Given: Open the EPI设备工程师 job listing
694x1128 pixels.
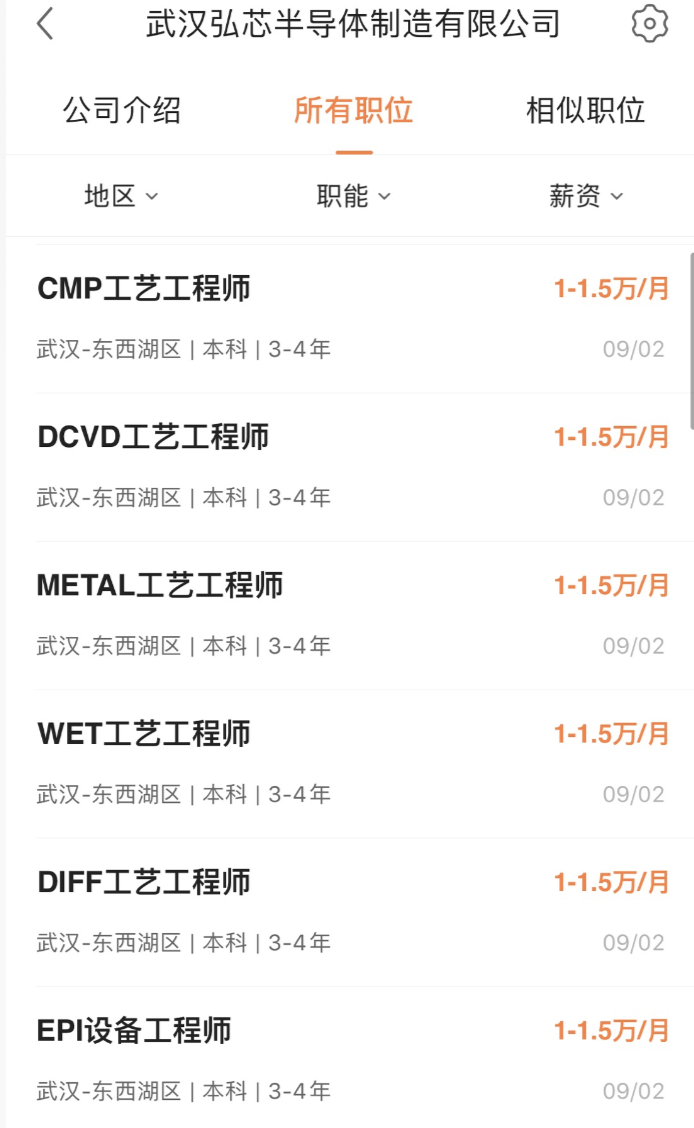Looking at the screenshot, I should coord(135,1030).
